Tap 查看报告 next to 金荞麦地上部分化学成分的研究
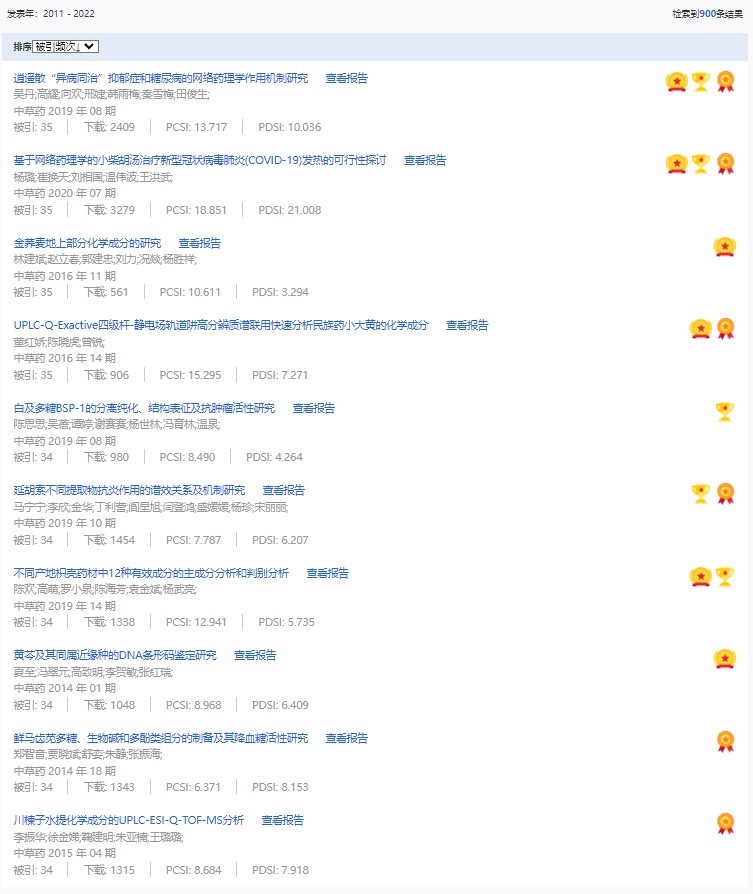 coord(199,243)
